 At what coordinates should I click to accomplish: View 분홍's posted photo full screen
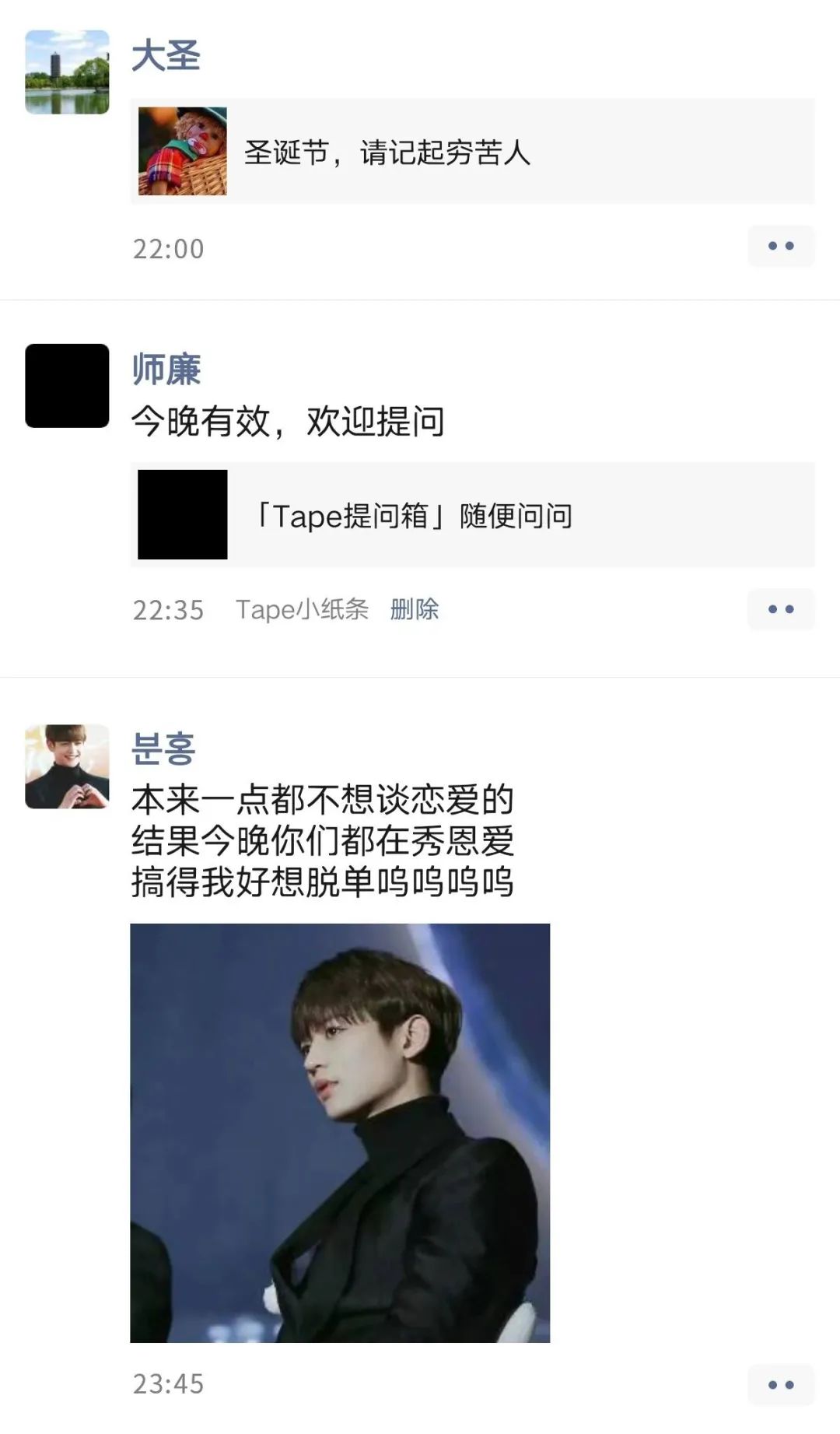click(340, 1133)
